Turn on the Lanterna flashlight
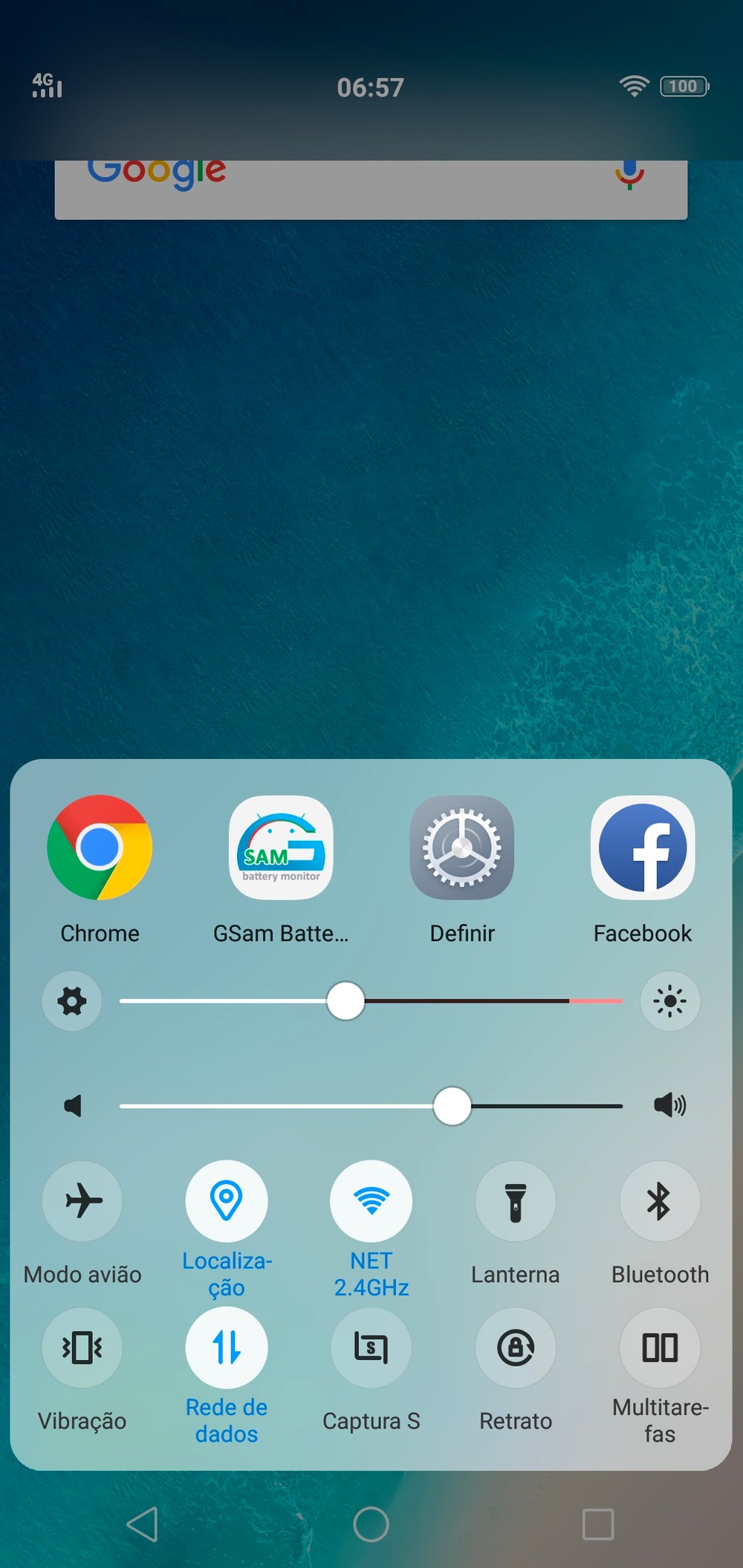743x1568 pixels. click(x=515, y=1201)
